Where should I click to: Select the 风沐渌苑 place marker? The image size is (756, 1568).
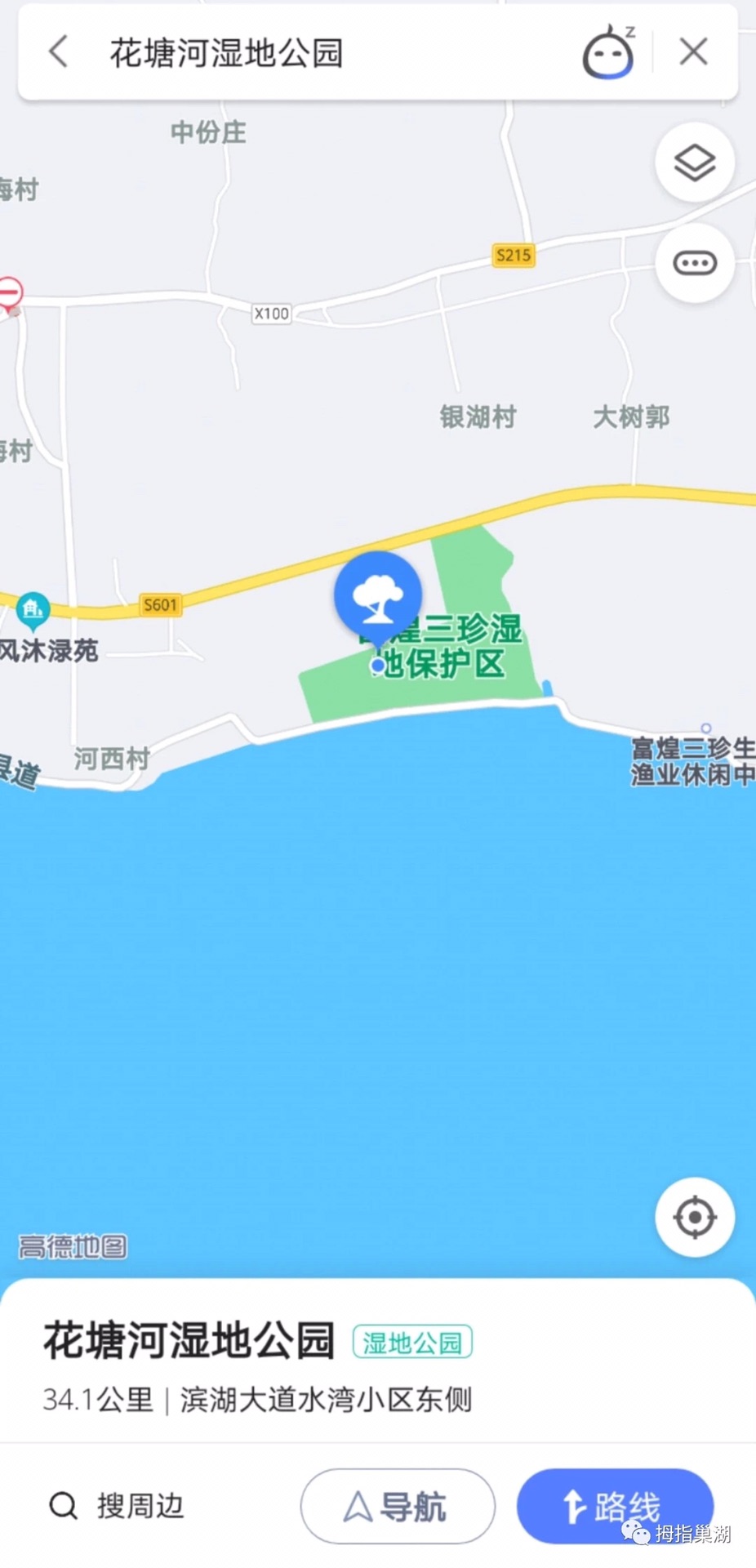coord(33,609)
